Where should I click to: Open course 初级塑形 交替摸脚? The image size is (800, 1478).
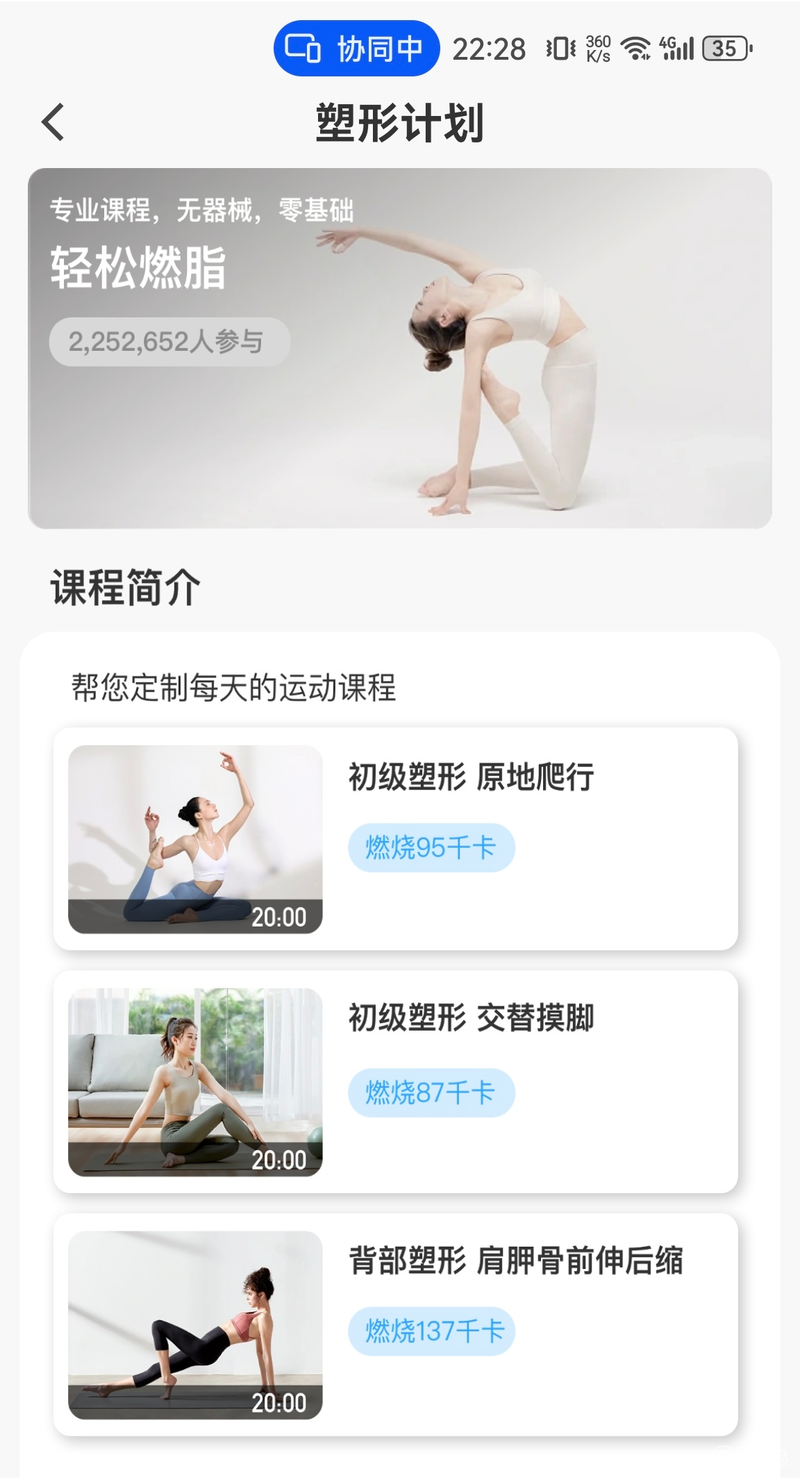396,1081
